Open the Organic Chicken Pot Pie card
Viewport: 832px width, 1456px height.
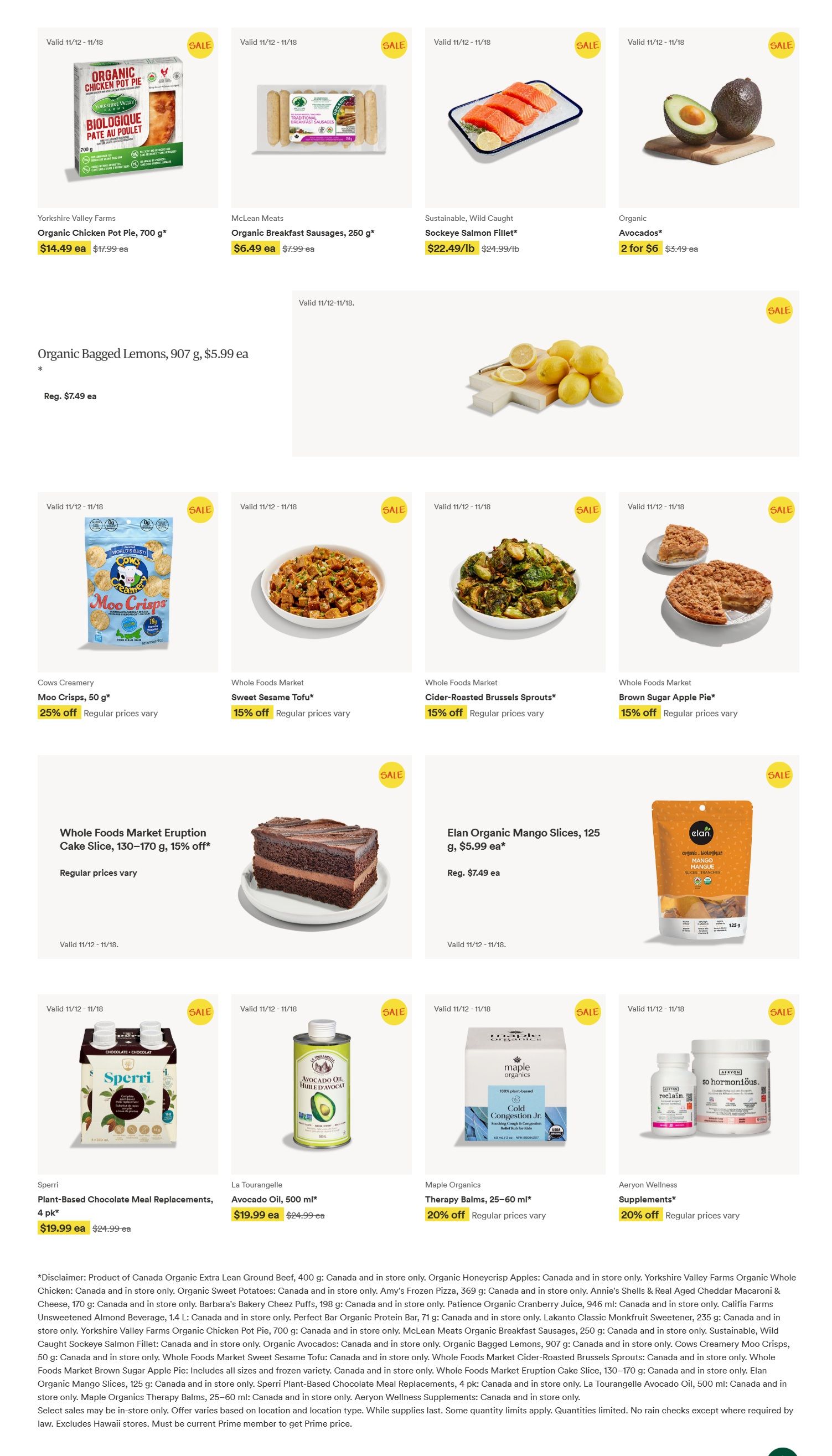point(127,118)
